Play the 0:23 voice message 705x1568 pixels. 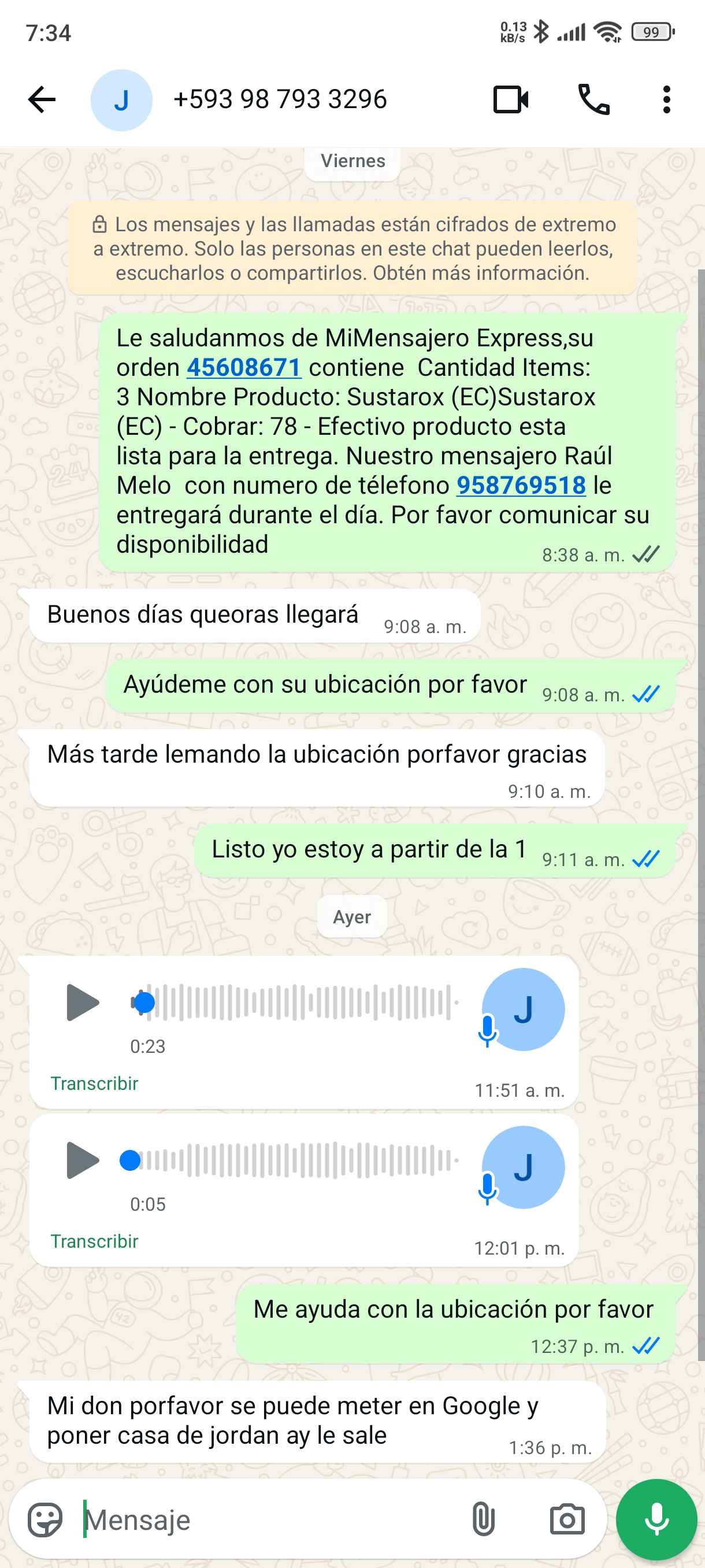[82, 1002]
